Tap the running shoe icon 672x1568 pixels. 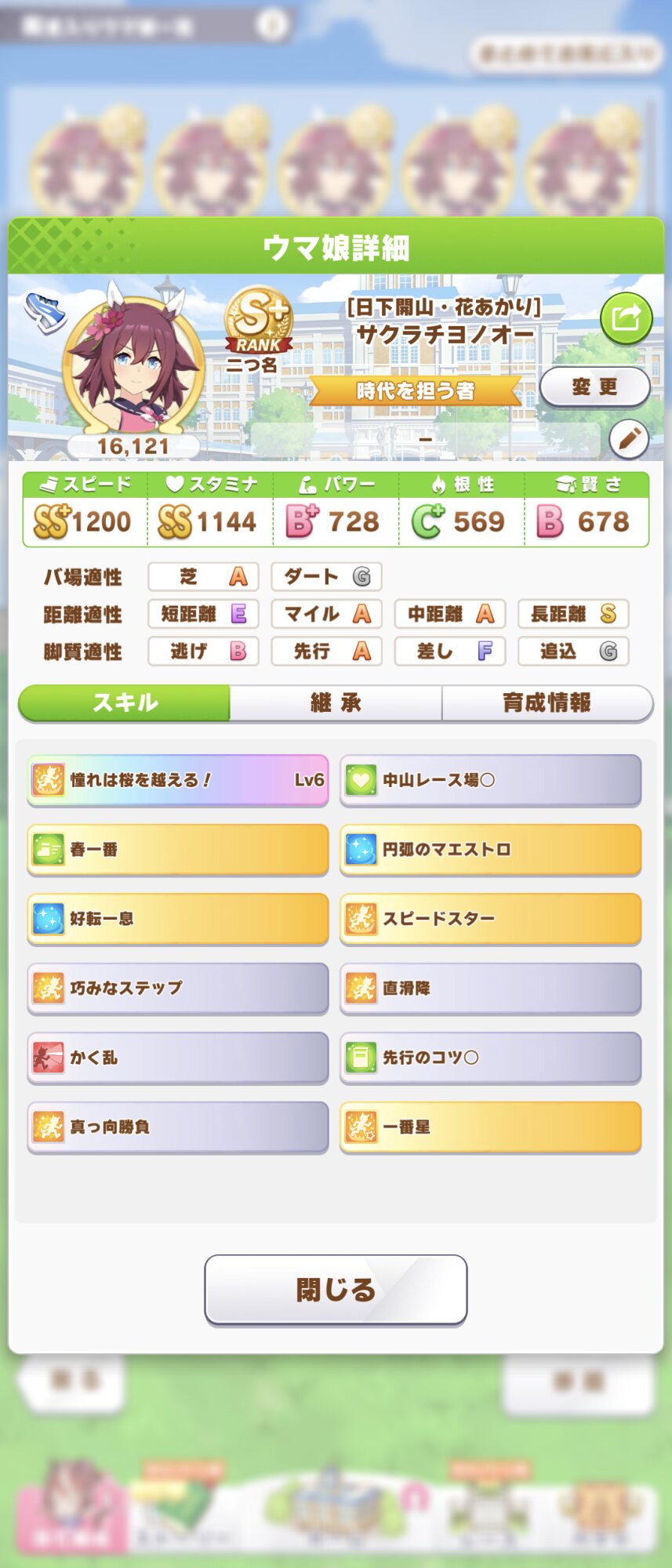45,311
